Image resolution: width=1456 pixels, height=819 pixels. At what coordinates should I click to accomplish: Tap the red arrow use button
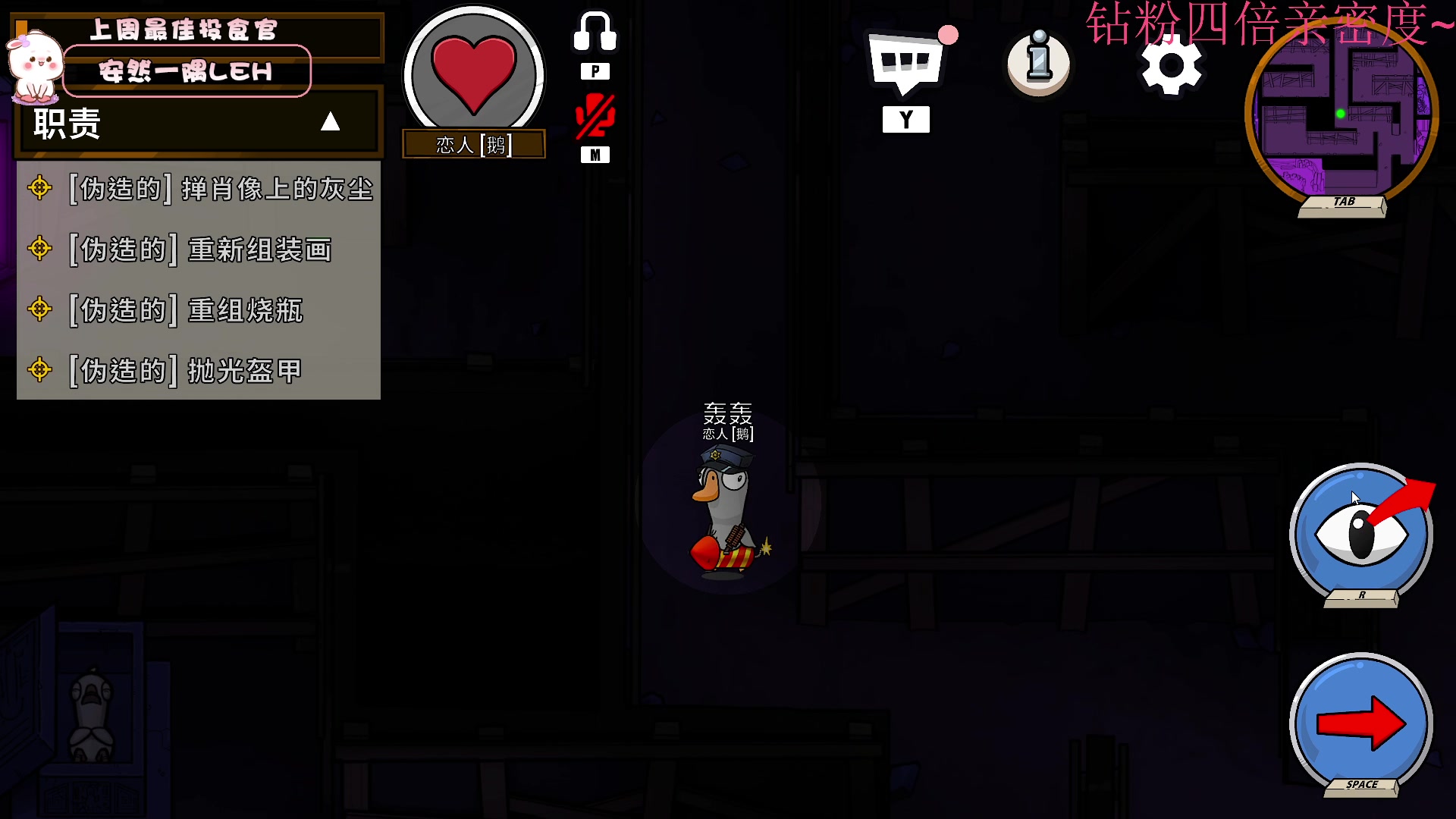pos(1361,723)
